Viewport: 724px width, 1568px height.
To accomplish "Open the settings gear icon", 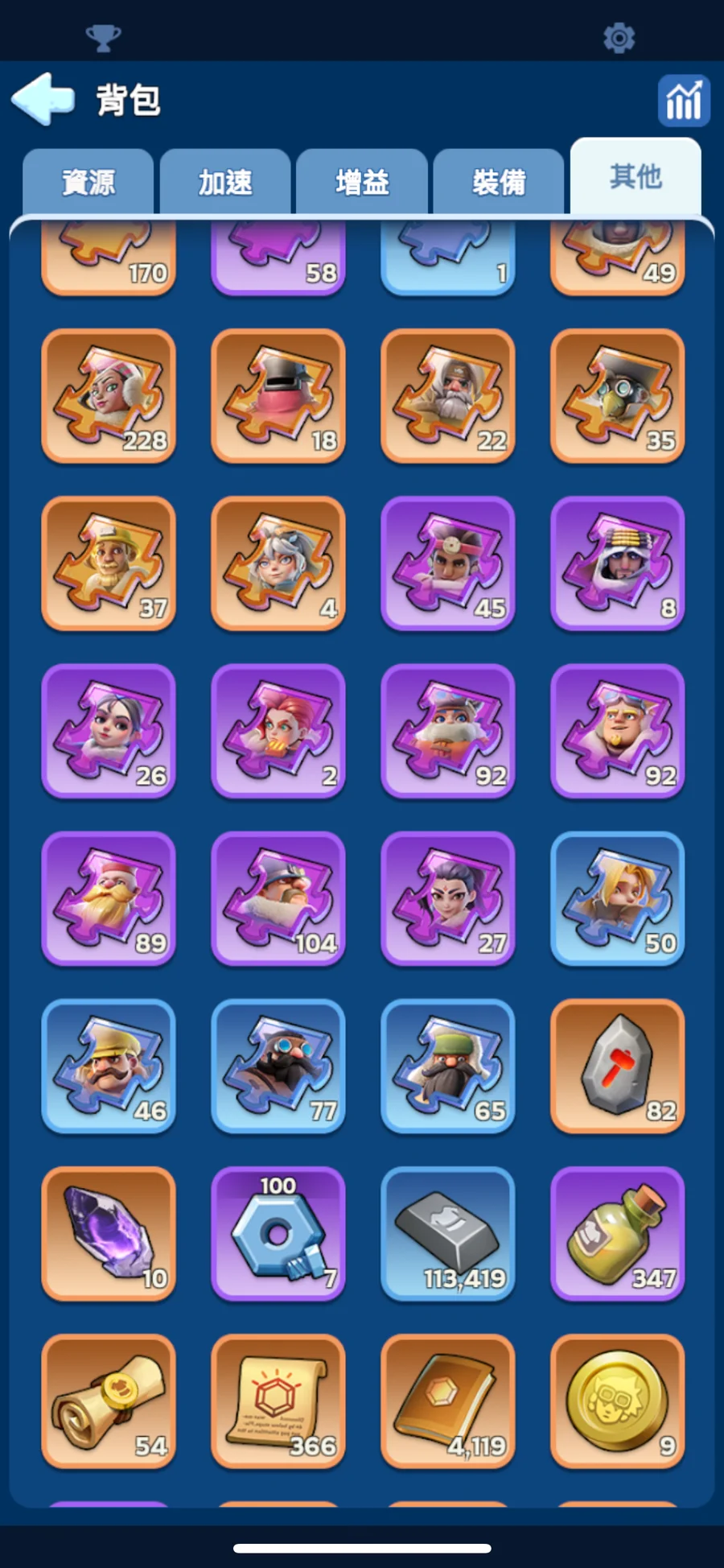I will [x=619, y=38].
